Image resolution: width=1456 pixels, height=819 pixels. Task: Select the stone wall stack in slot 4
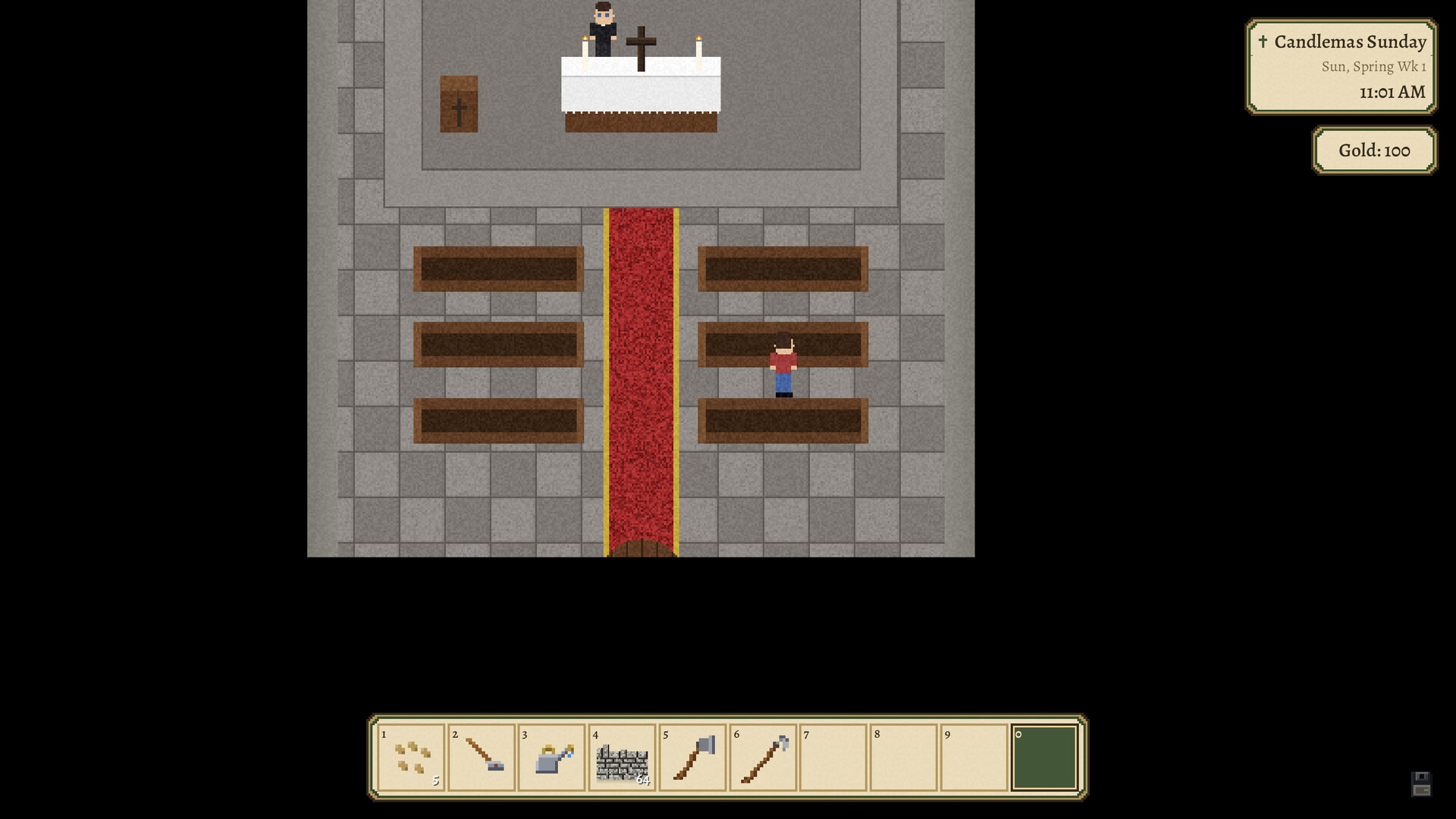[x=623, y=758]
